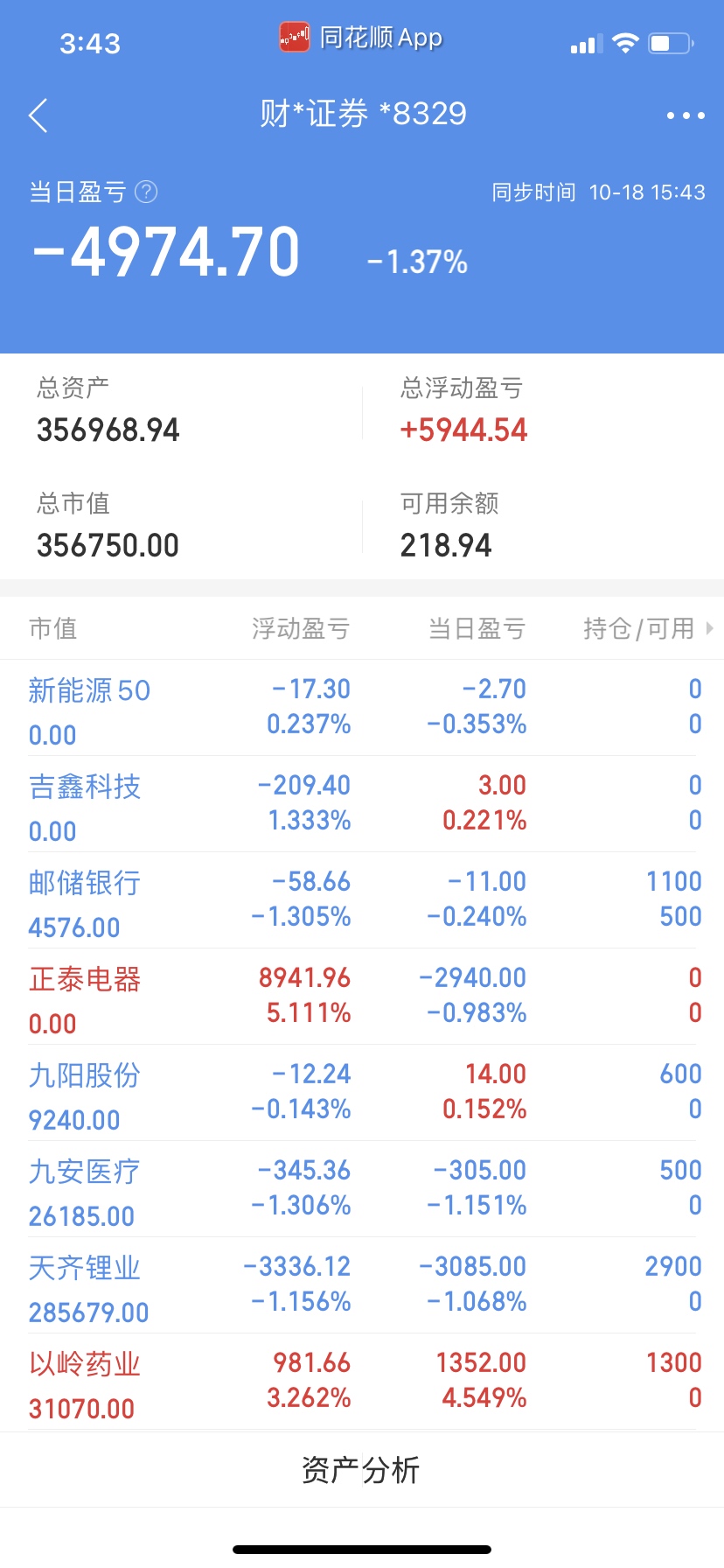
Task: Open 资产分析 asset analysis
Action: coord(361,1470)
